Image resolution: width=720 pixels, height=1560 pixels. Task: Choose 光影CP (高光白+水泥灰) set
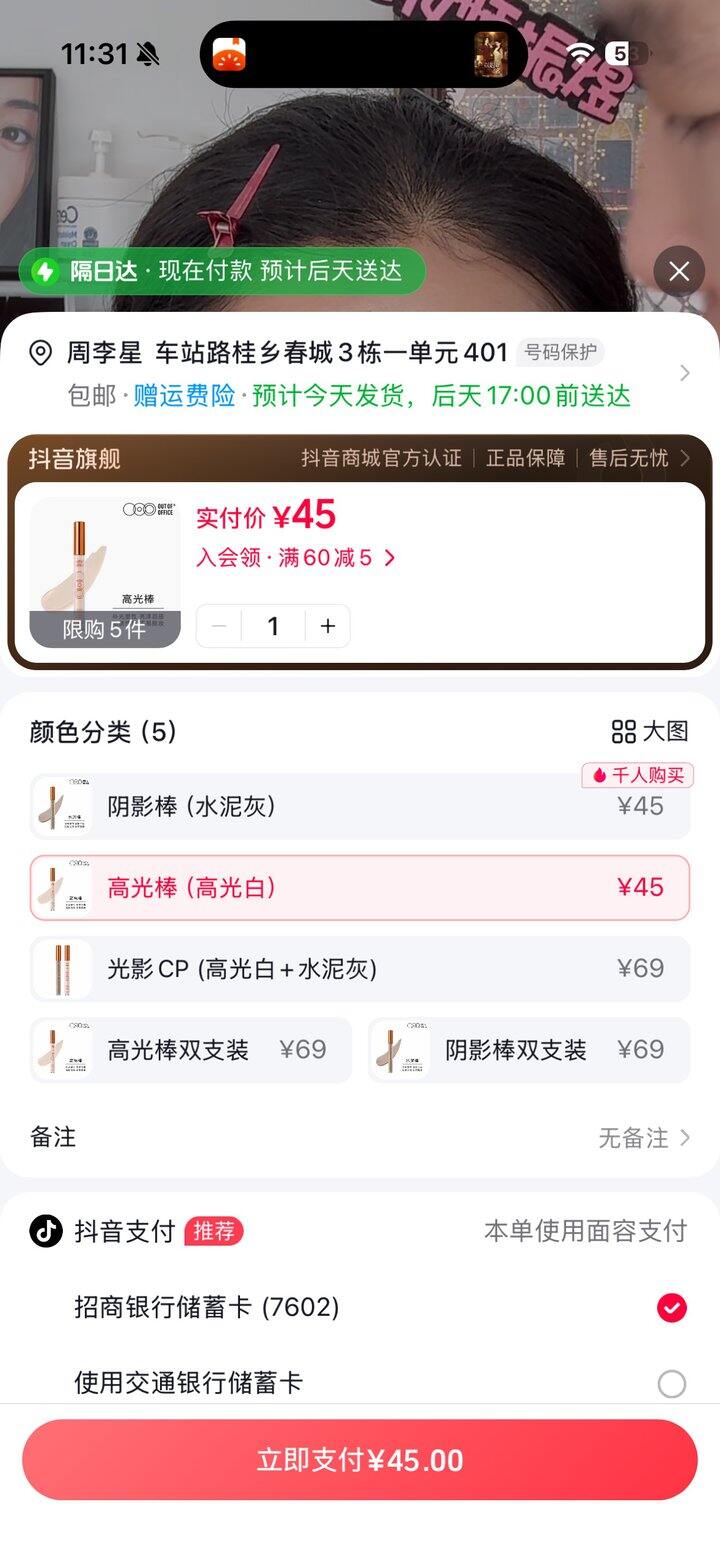click(360, 968)
